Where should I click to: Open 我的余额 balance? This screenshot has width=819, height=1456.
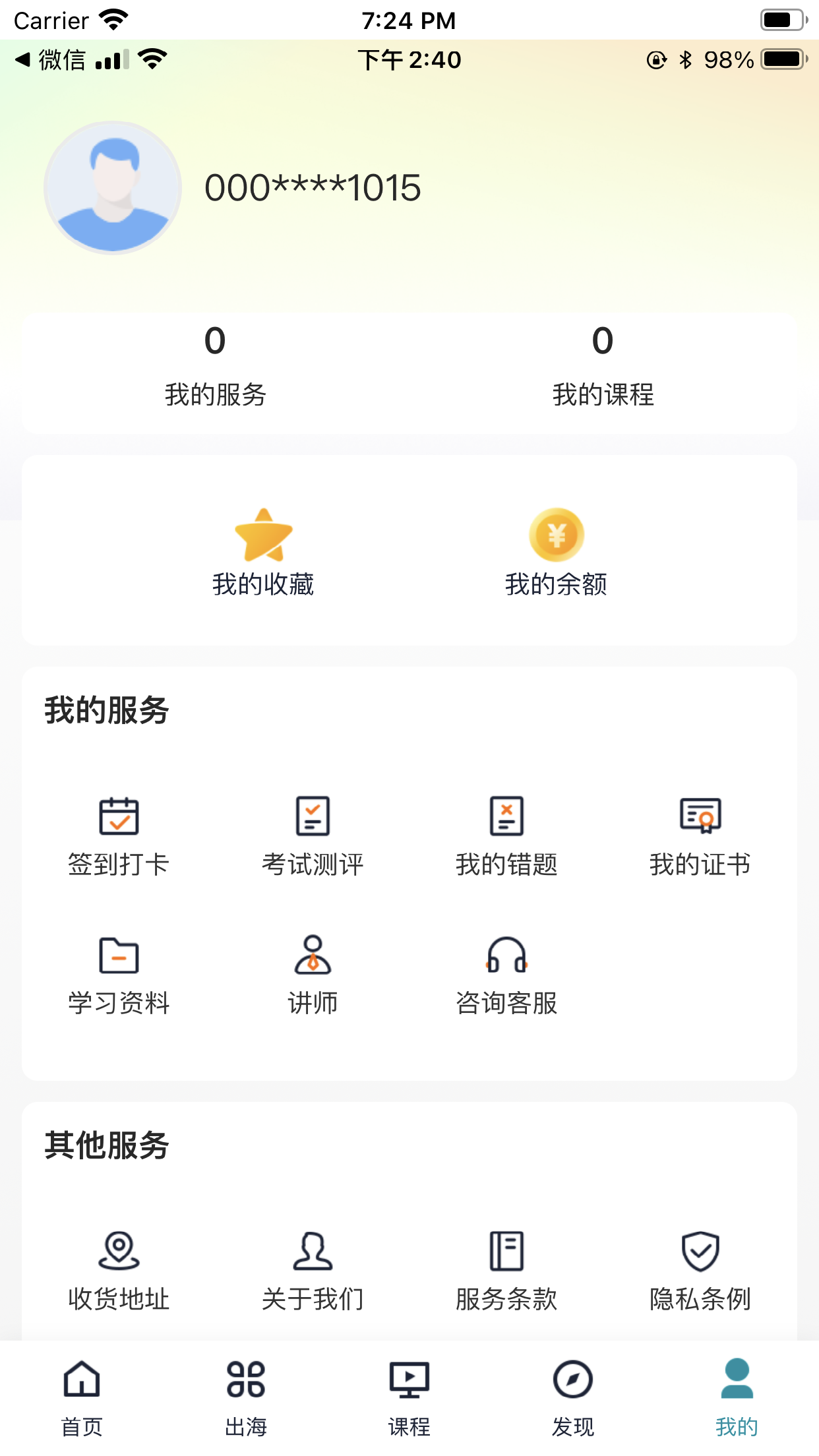point(556,553)
